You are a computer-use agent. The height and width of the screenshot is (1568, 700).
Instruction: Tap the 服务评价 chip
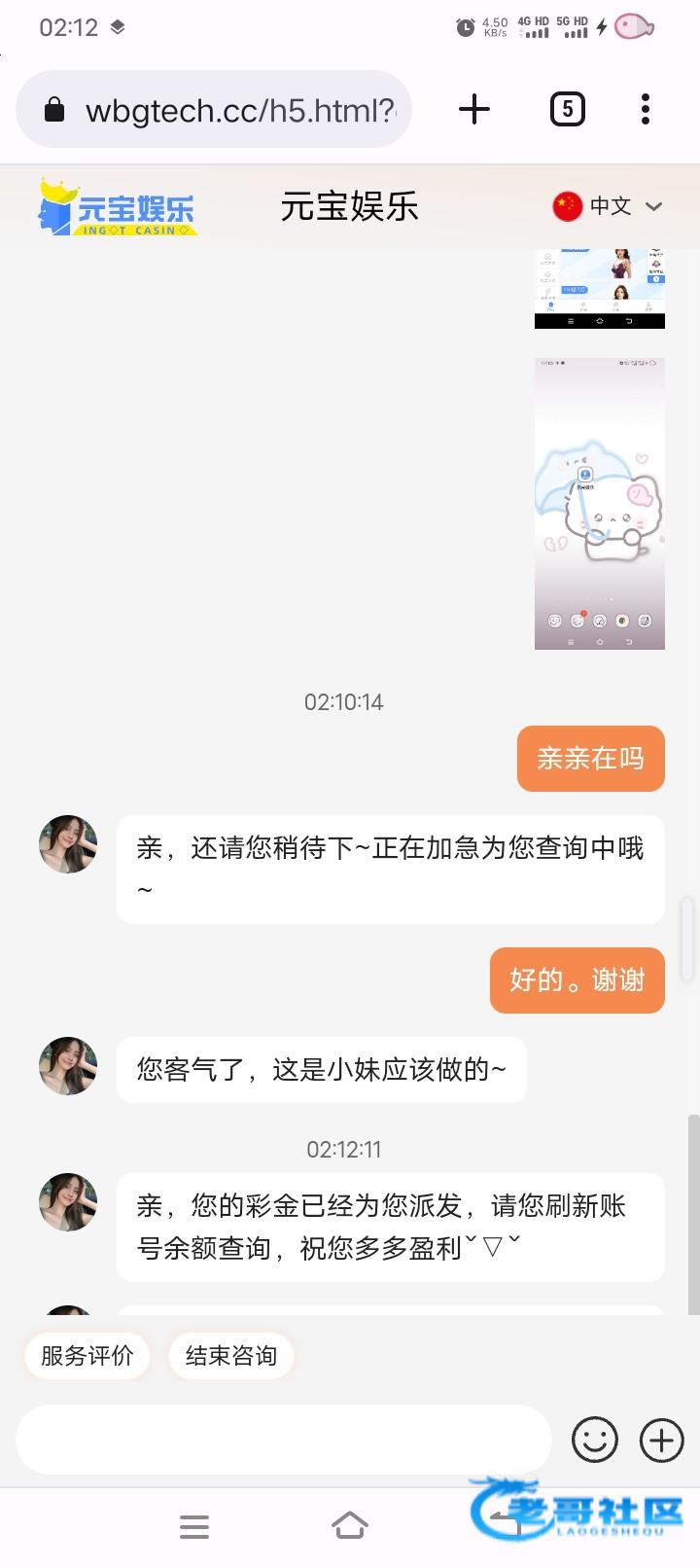pos(87,1355)
